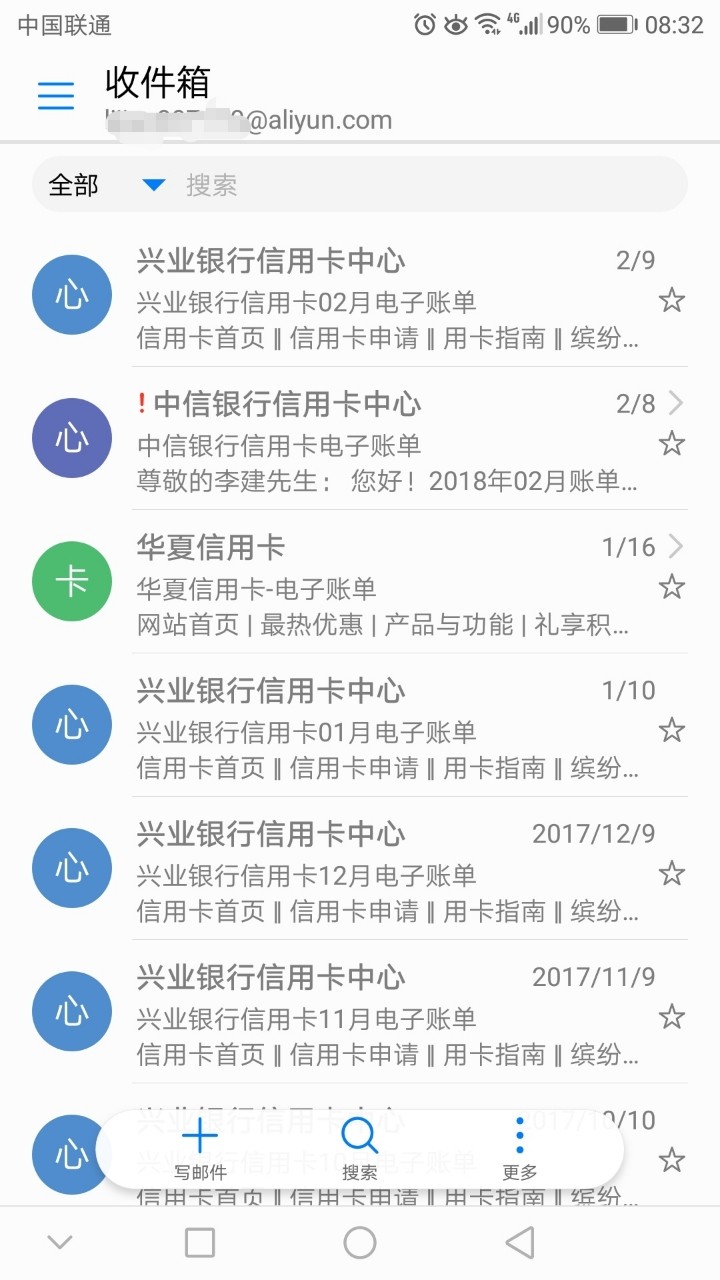This screenshot has width=720, height=1280.
Task: Open the 更多 (more) options icon
Action: coord(518,1135)
